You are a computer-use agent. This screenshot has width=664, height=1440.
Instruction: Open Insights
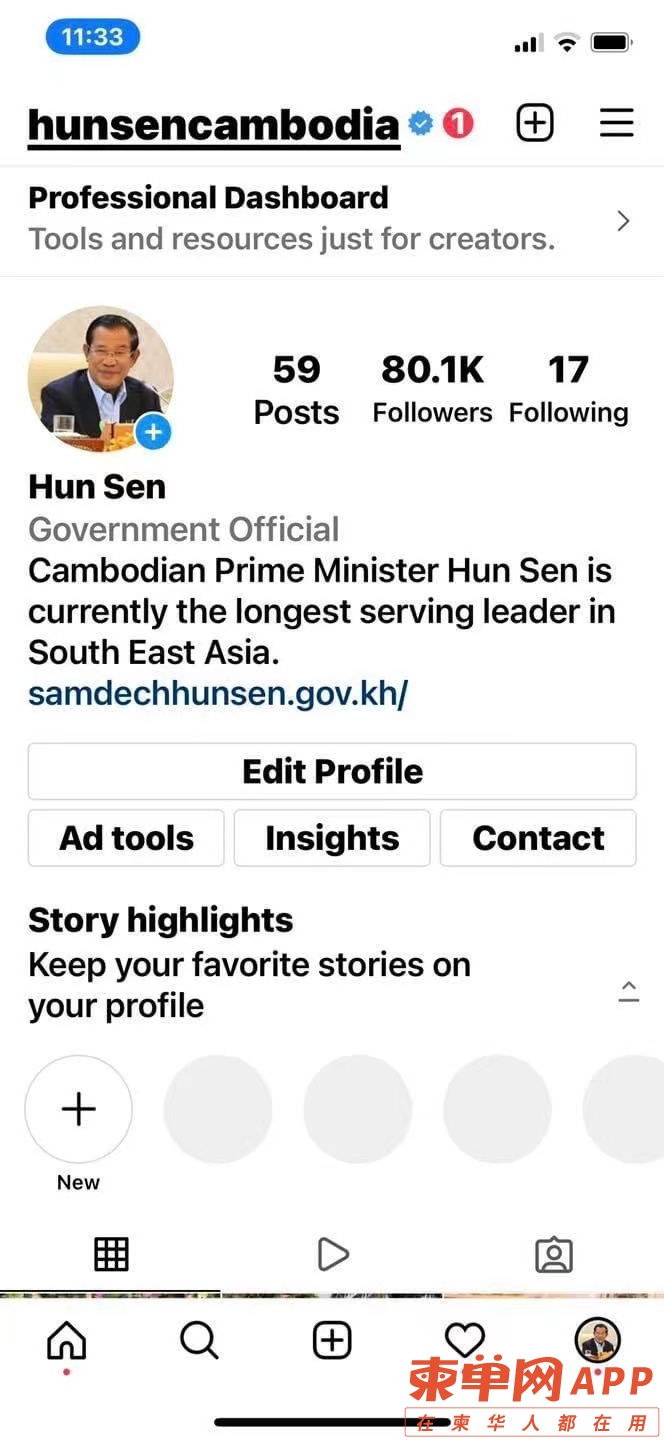click(332, 838)
